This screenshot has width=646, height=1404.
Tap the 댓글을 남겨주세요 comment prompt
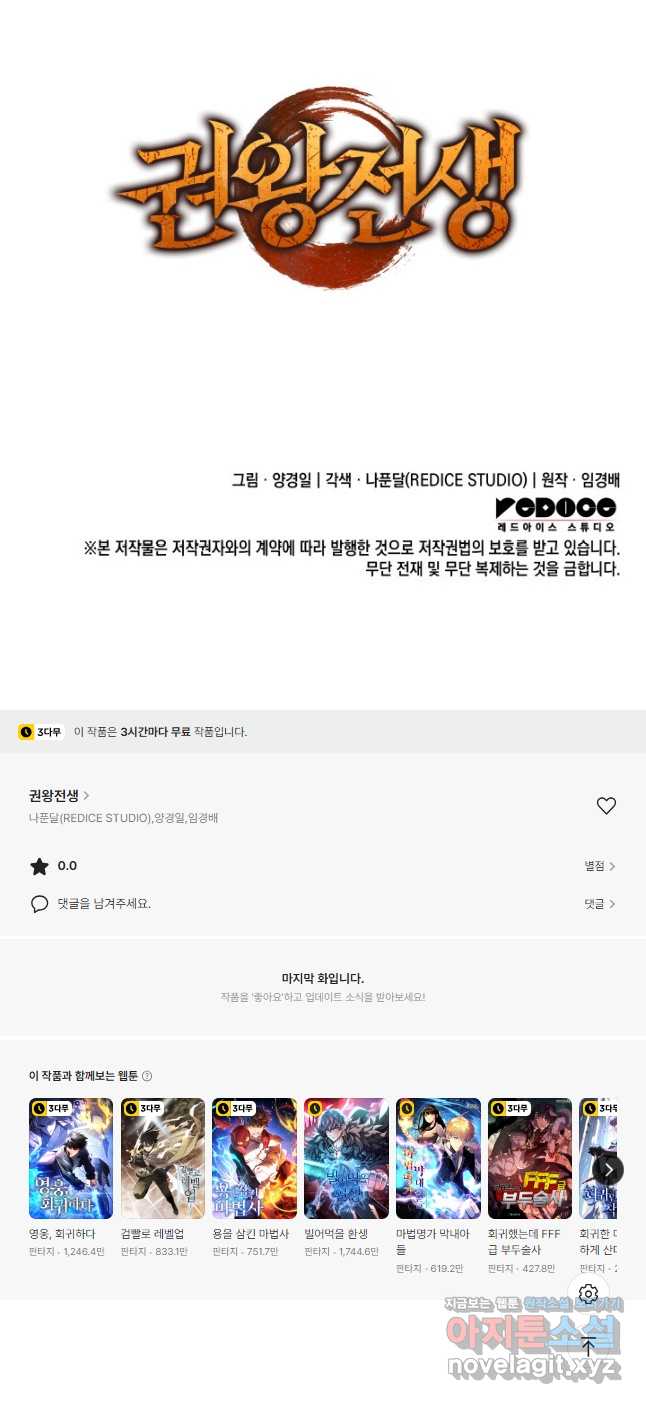104,904
